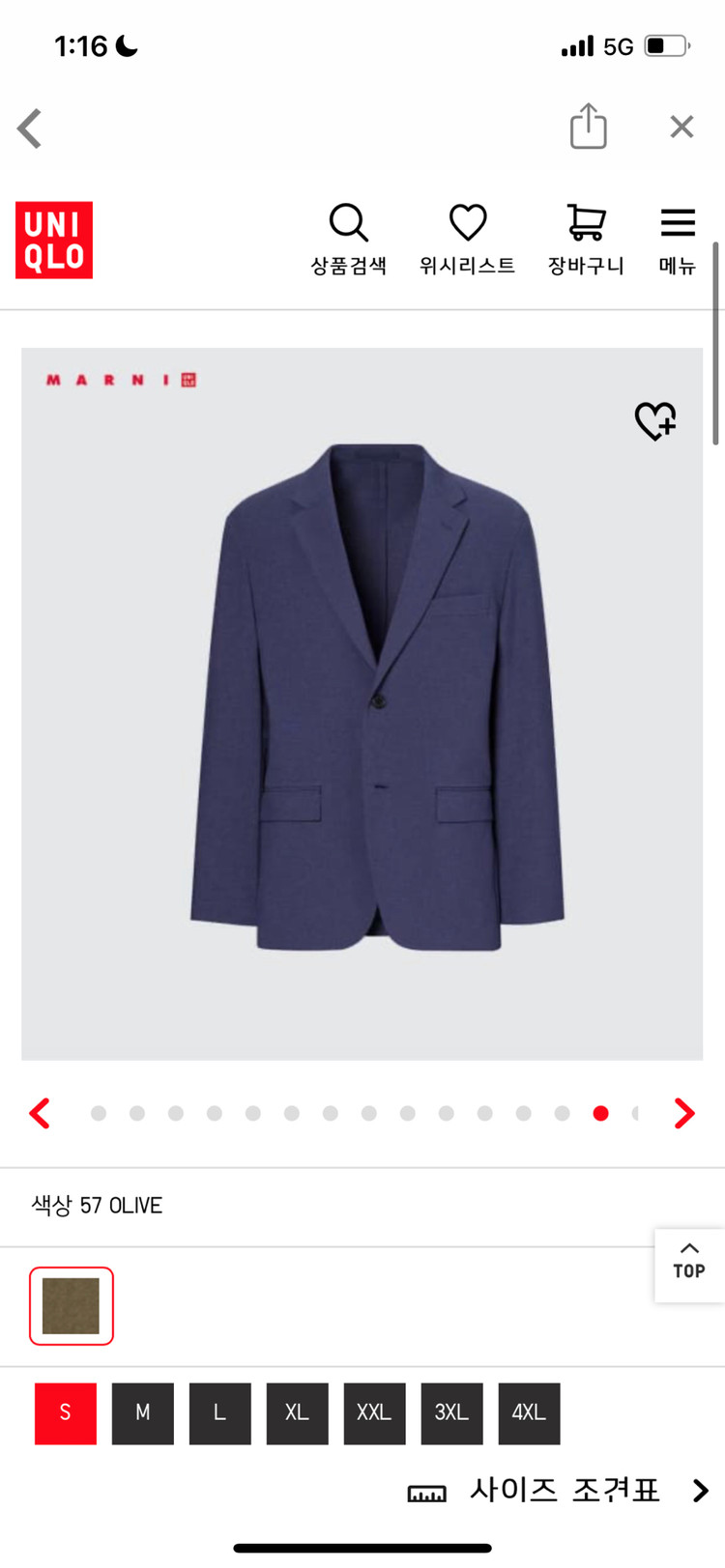Viewport: 725px width, 1568px height.
Task: Jump back to top with TOP button
Action: pyautogui.click(x=689, y=1264)
